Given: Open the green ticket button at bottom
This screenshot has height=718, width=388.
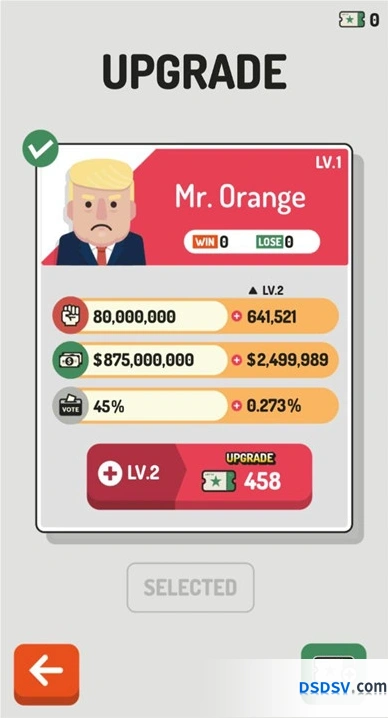Looking at the screenshot, I should point(333,673).
